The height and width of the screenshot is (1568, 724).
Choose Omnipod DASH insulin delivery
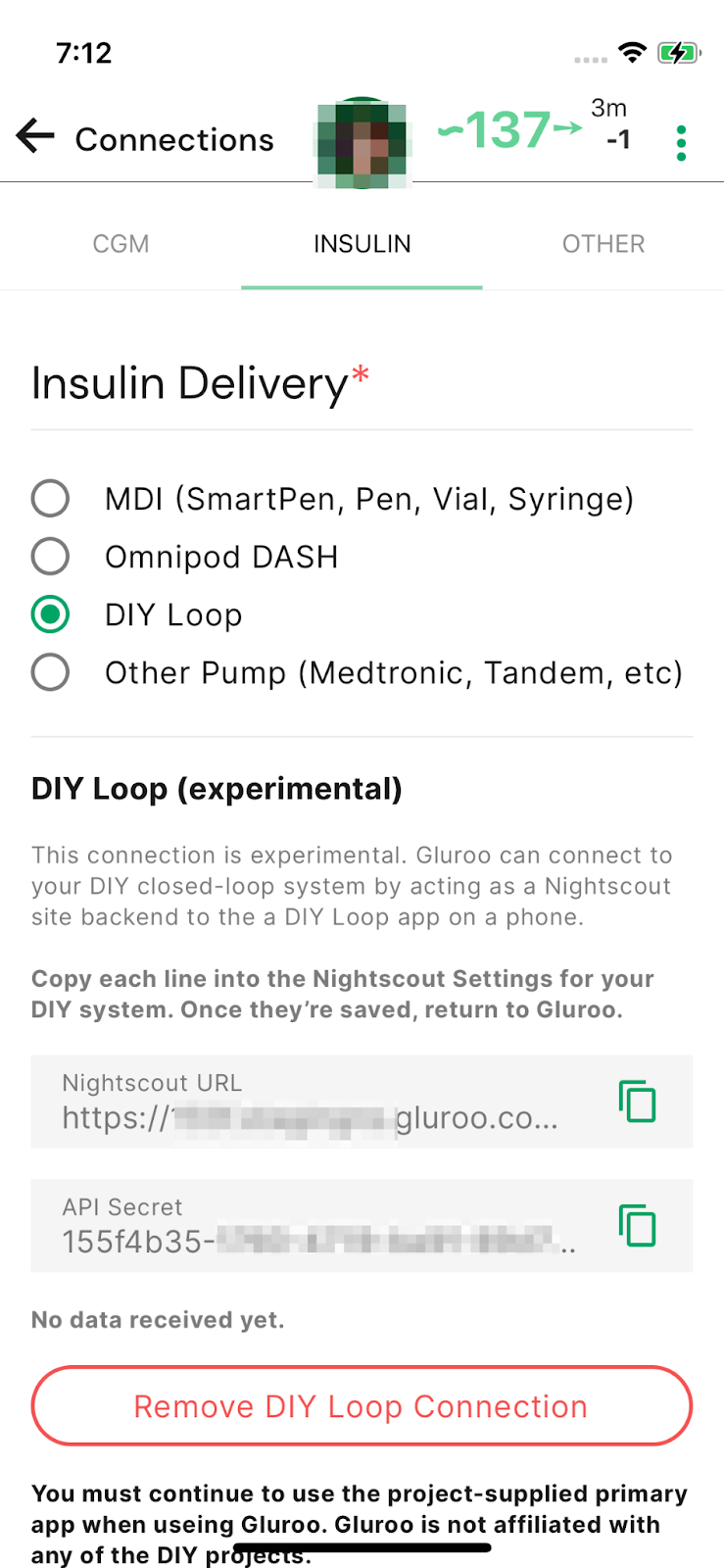[x=50, y=557]
